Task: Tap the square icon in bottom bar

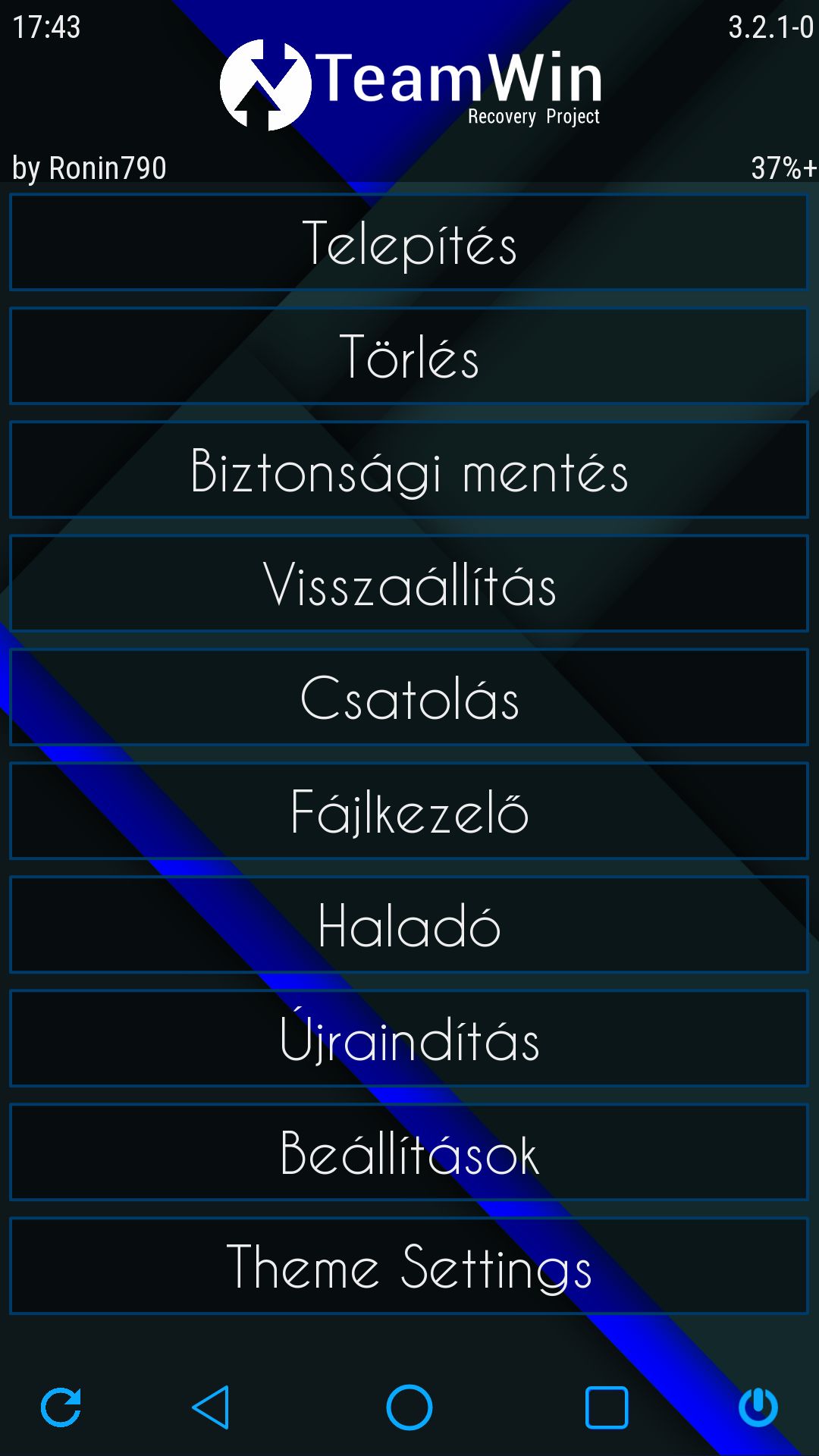Action: (607, 1407)
